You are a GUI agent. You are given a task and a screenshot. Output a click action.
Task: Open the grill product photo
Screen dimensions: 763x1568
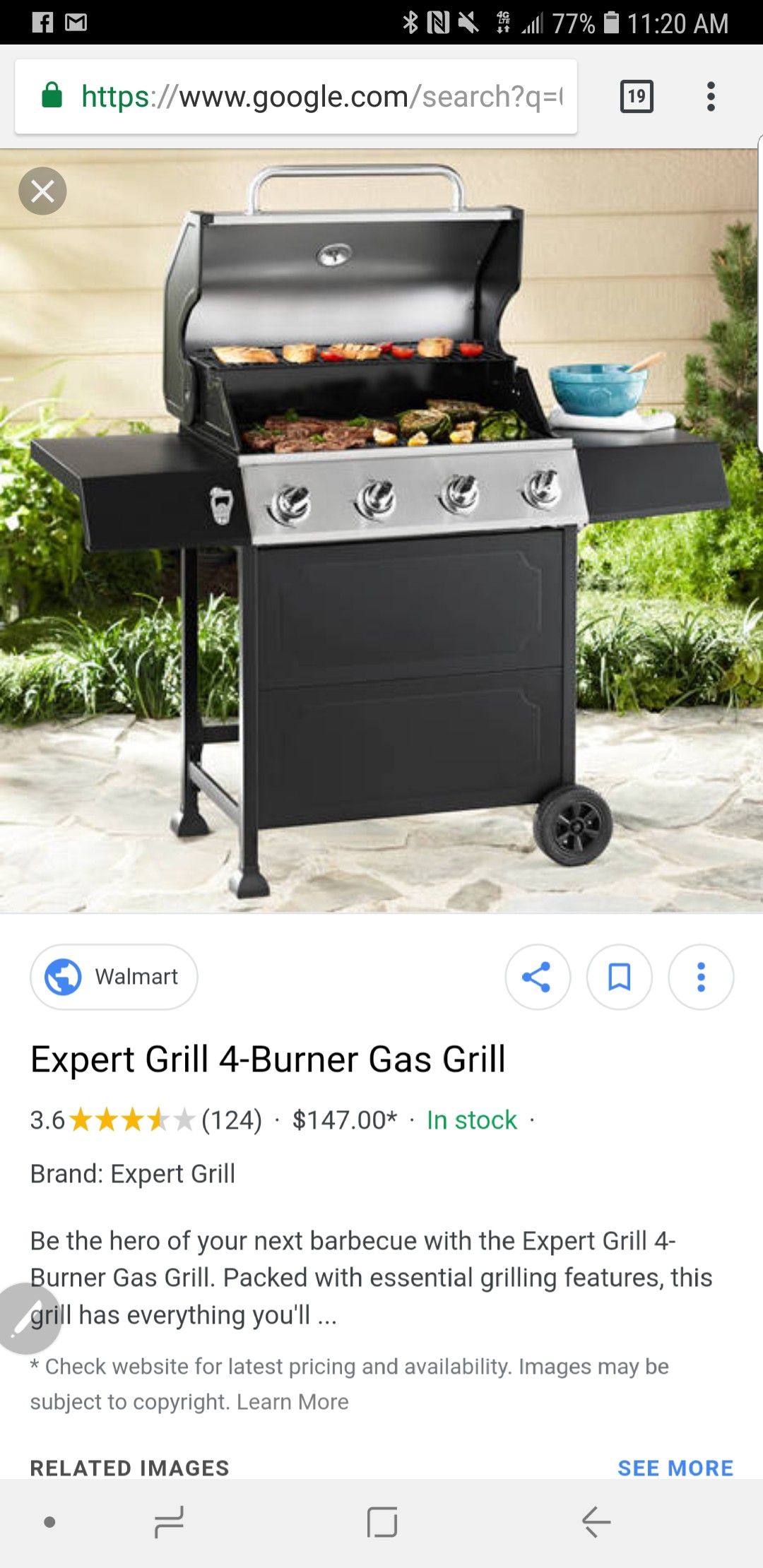pos(381,530)
